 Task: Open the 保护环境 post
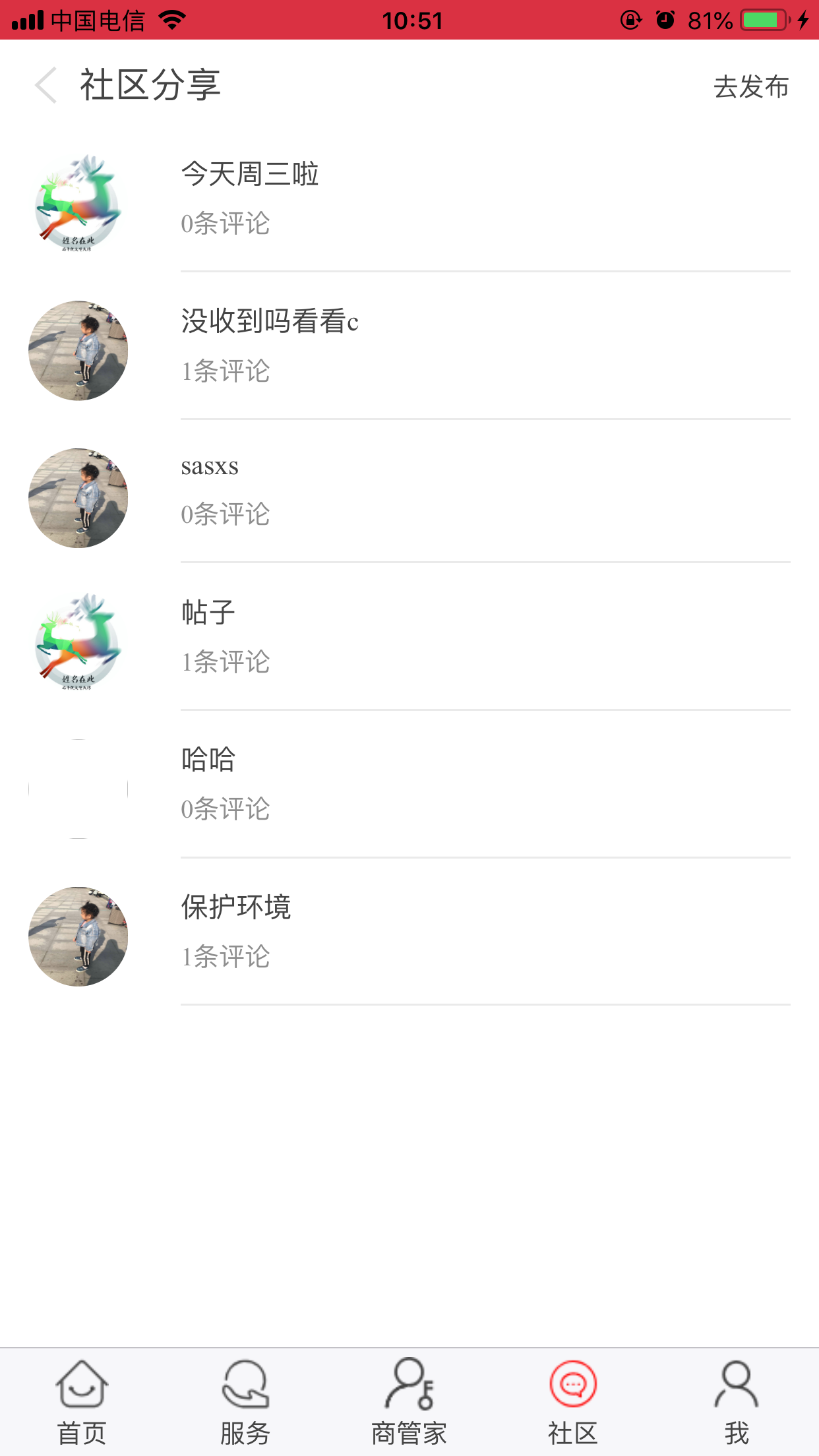[x=236, y=907]
